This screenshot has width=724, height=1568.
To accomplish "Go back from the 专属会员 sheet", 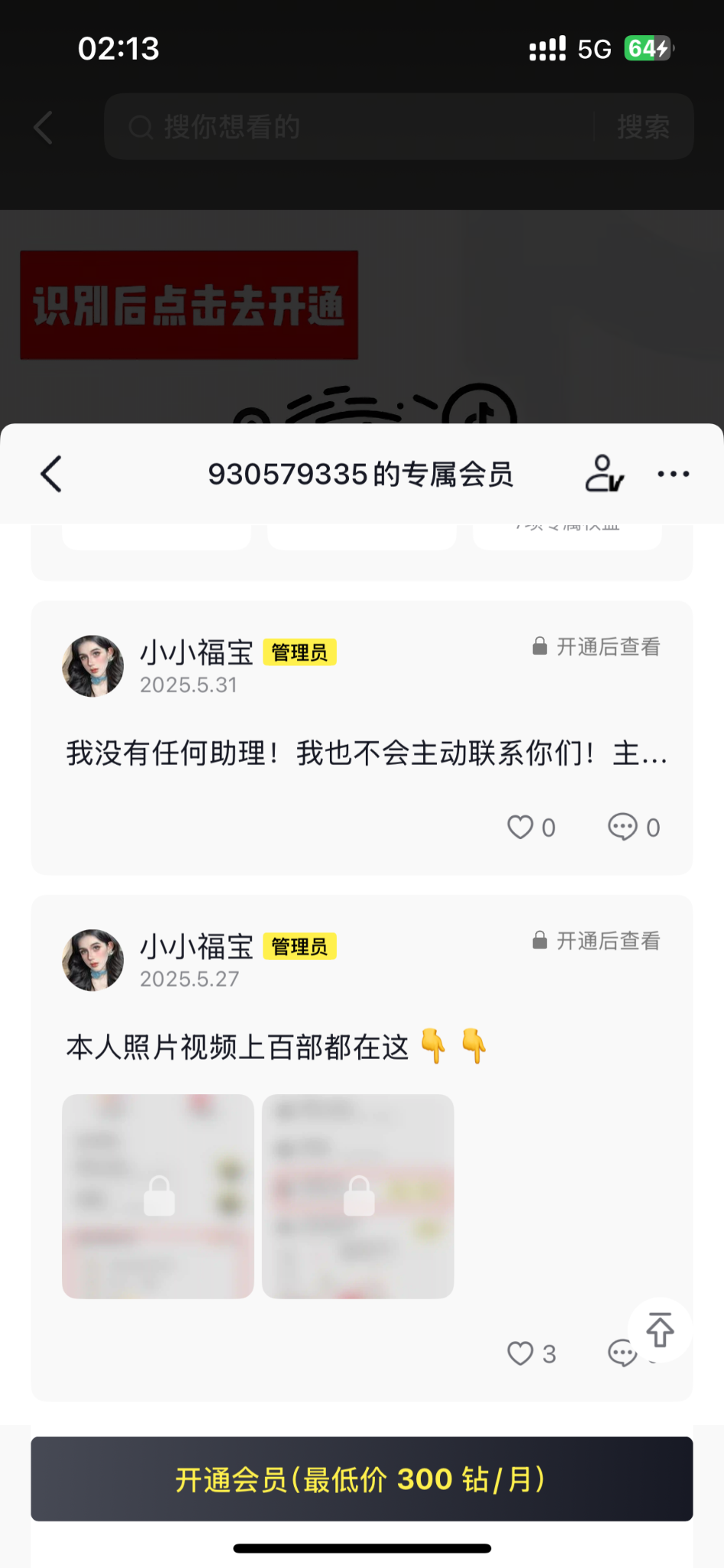I will point(51,474).
